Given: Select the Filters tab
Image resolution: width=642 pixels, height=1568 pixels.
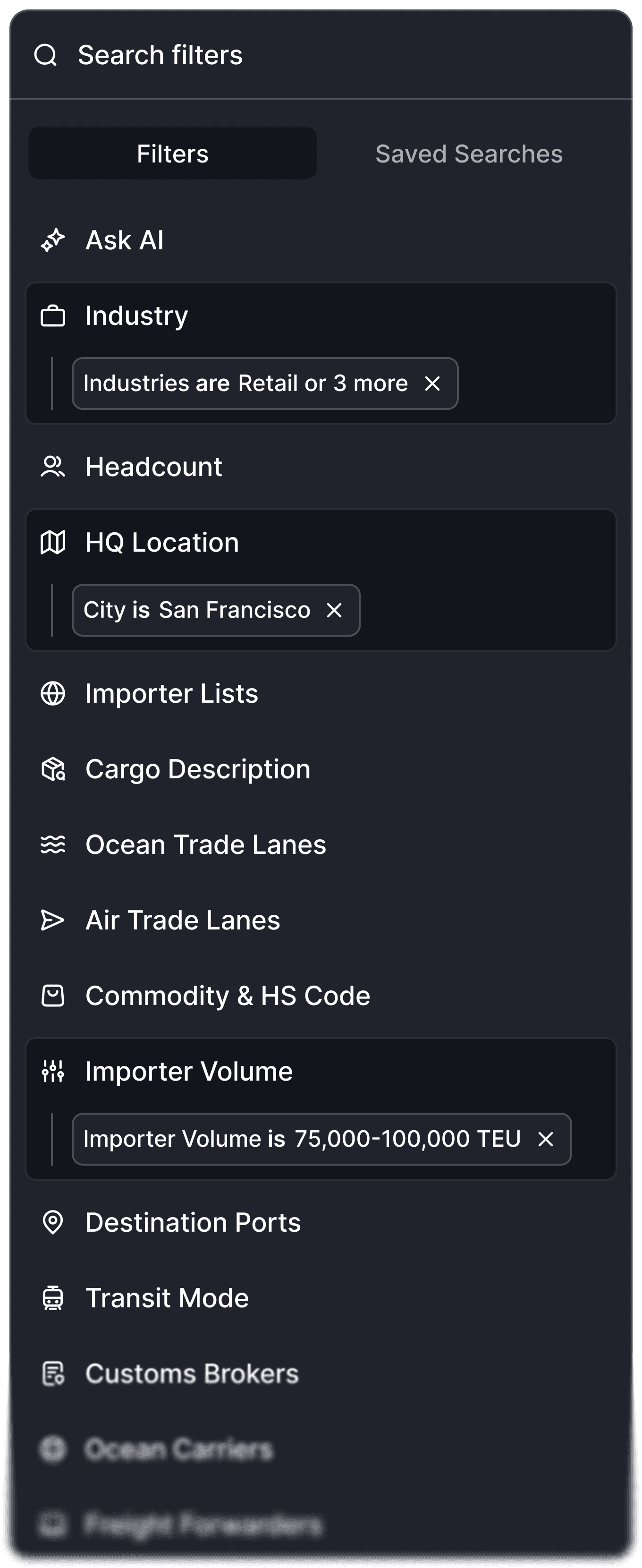Looking at the screenshot, I should point(173,153).
